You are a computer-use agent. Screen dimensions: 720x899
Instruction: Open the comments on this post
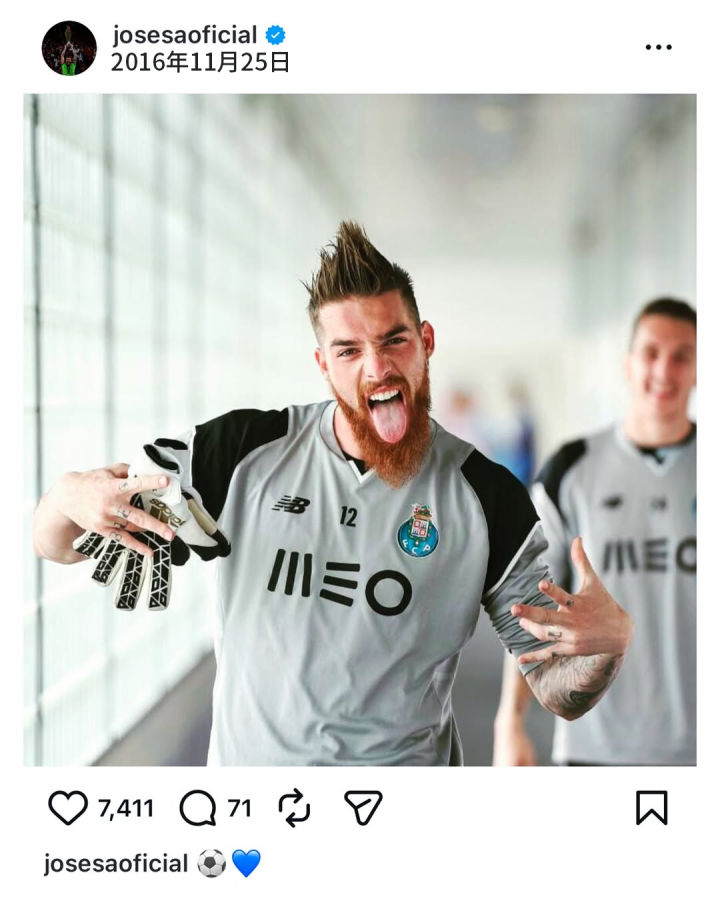(x=198, y=807)
